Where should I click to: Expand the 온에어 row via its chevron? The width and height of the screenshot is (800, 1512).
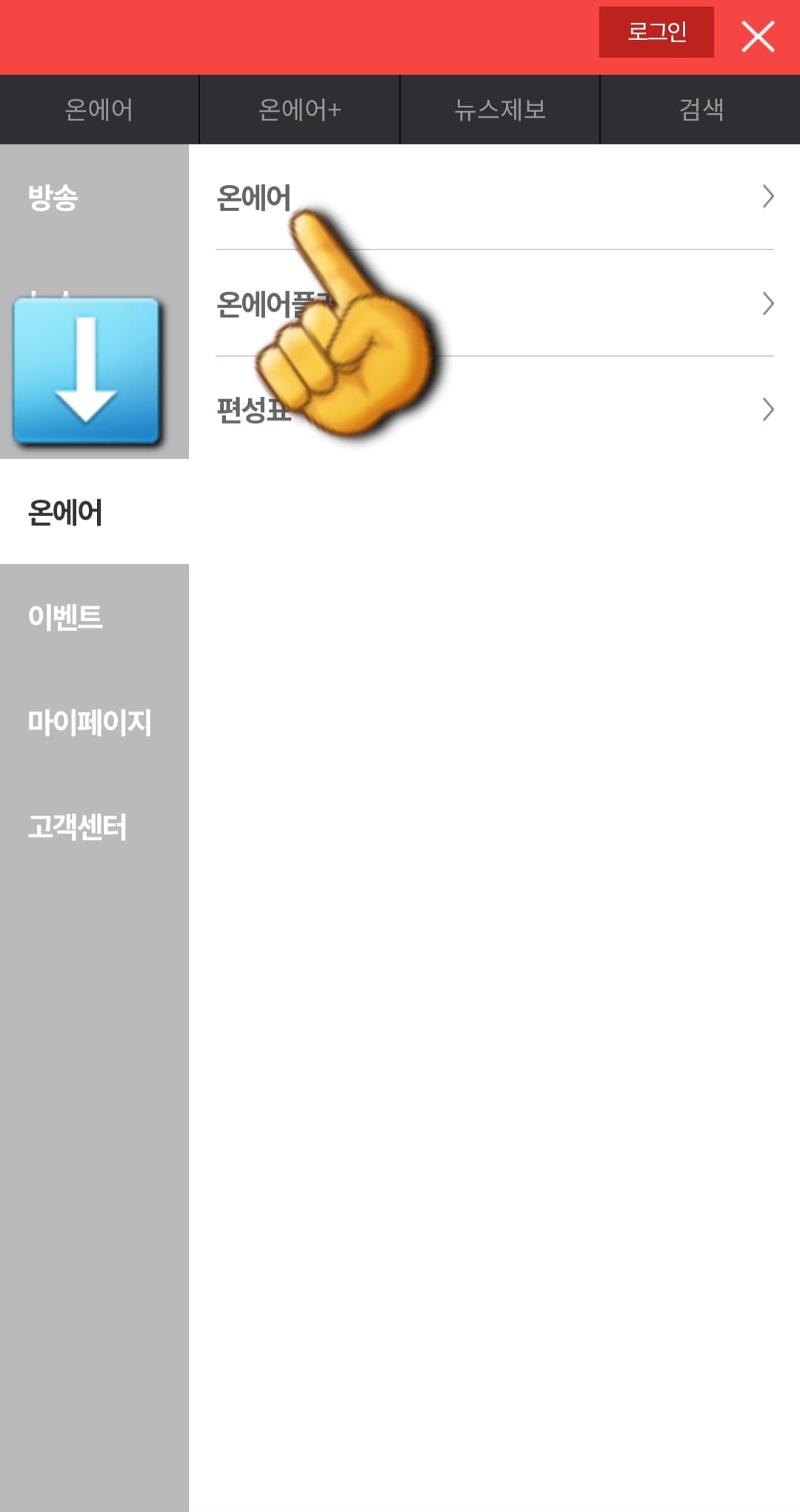(x=767, y=197)
